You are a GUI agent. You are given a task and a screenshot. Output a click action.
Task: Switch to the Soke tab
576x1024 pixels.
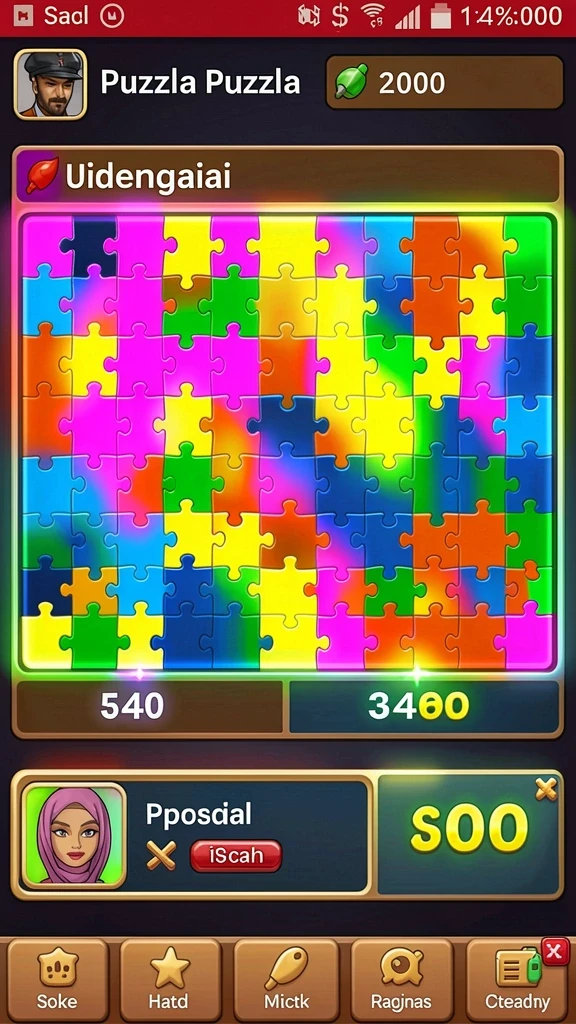57,981
